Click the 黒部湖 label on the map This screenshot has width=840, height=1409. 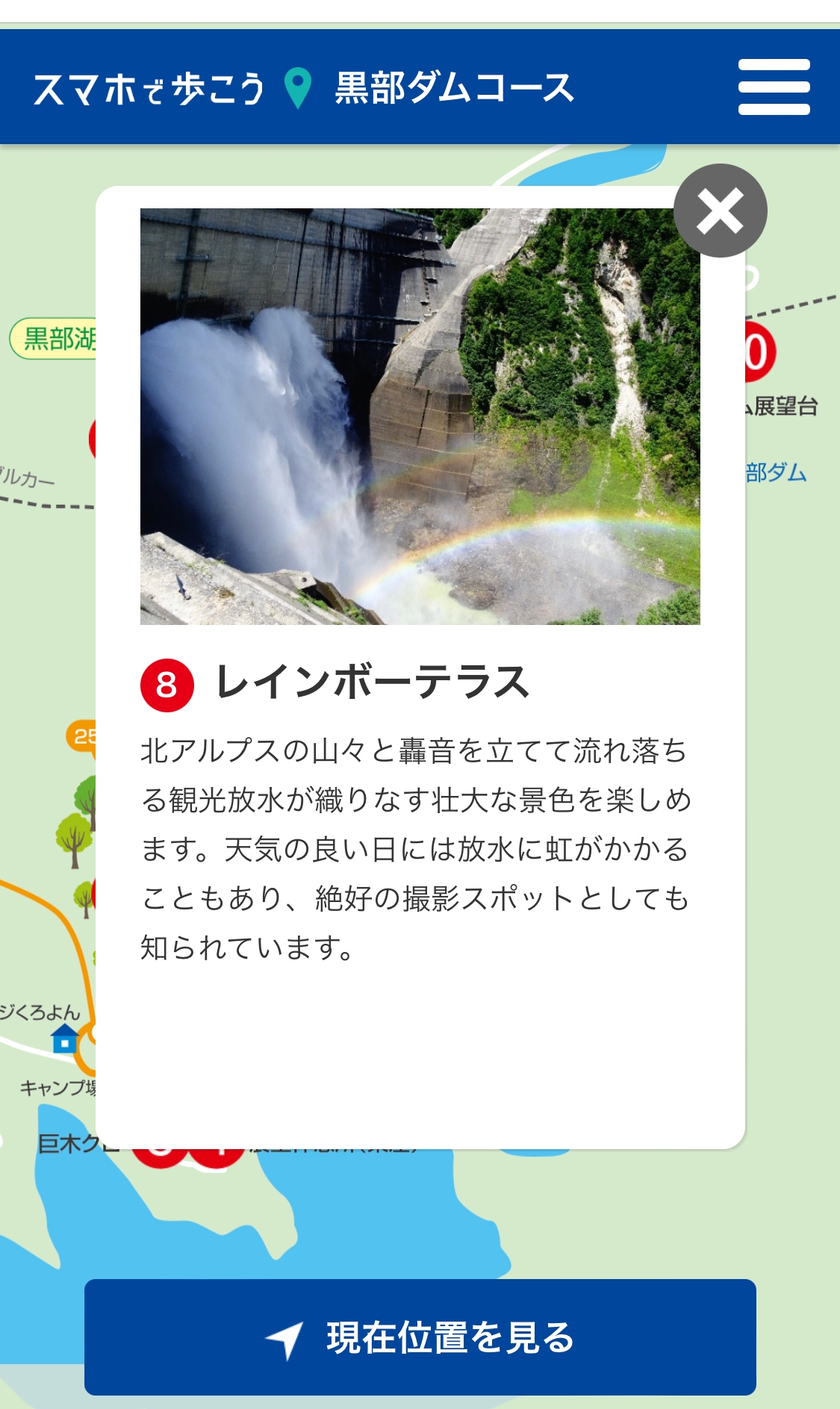pyautogui.click(x=55, y=338)
